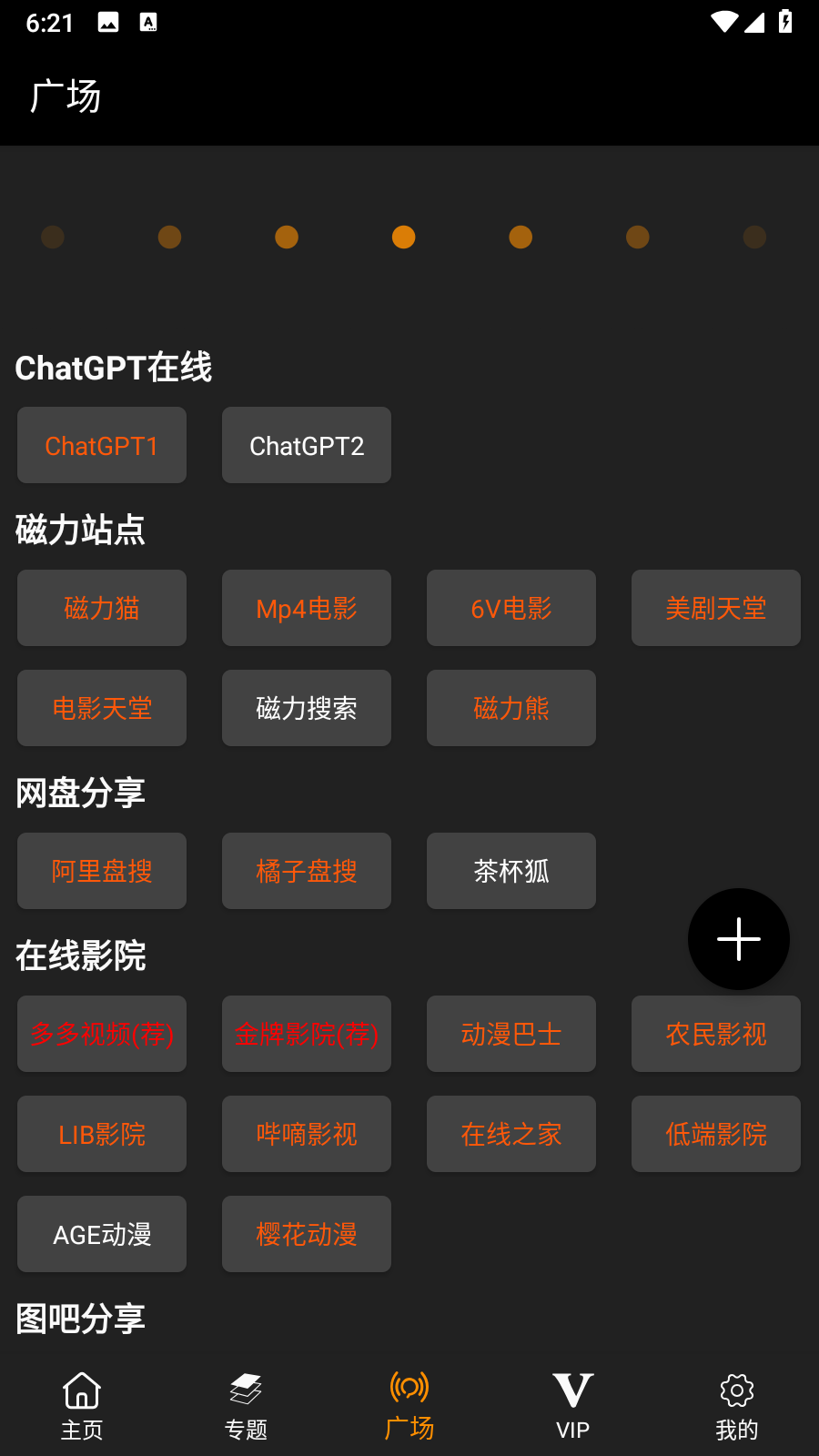Open 阿里盘搜 cloud search
This screenshot has width=819, height=1456.
pos(102,871)
